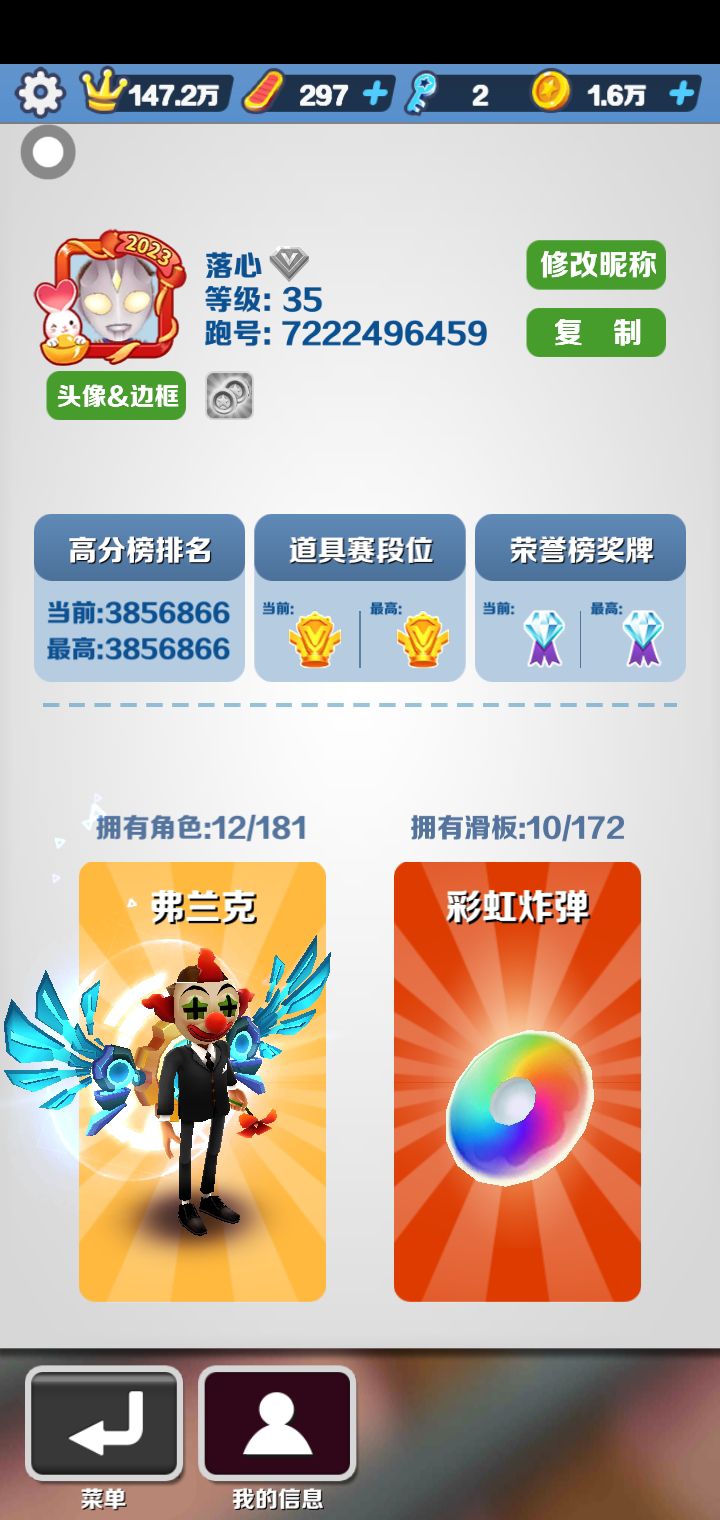This screenshot has width=720, height=1520.
Task: Open the 我的信息 tab
Action: (x=277, y=1424)
